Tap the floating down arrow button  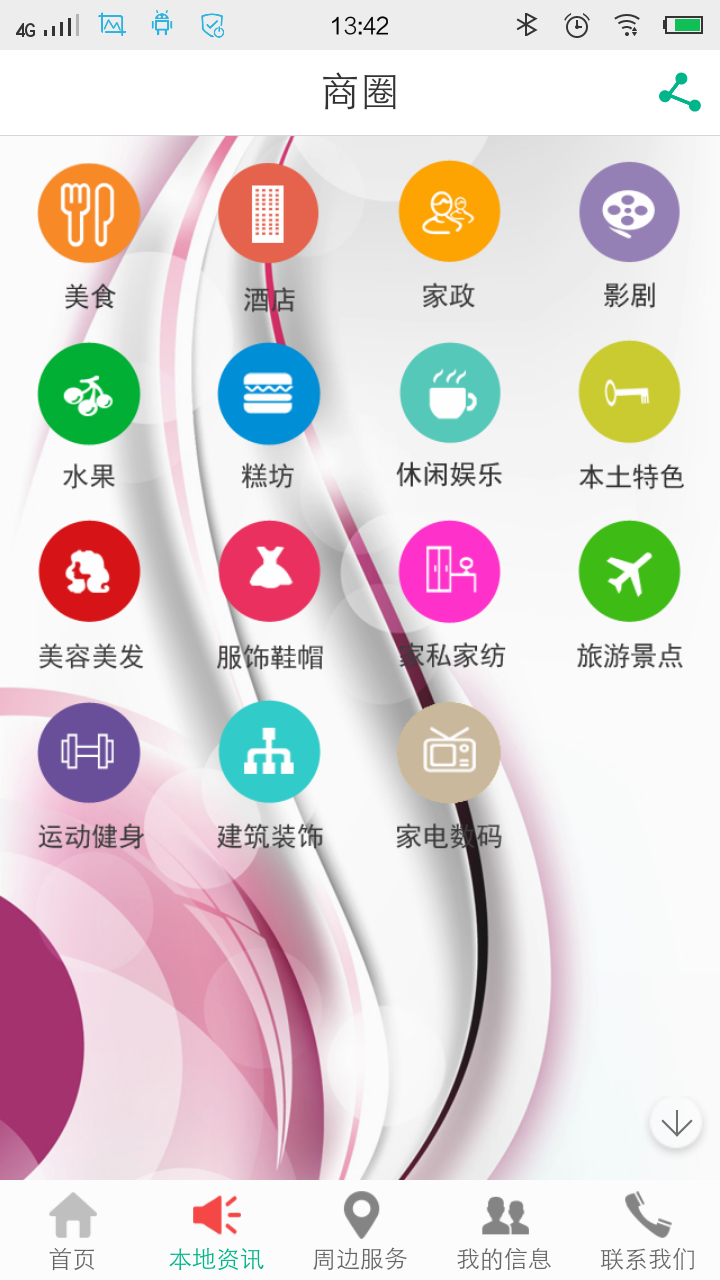coord(676,1123)
